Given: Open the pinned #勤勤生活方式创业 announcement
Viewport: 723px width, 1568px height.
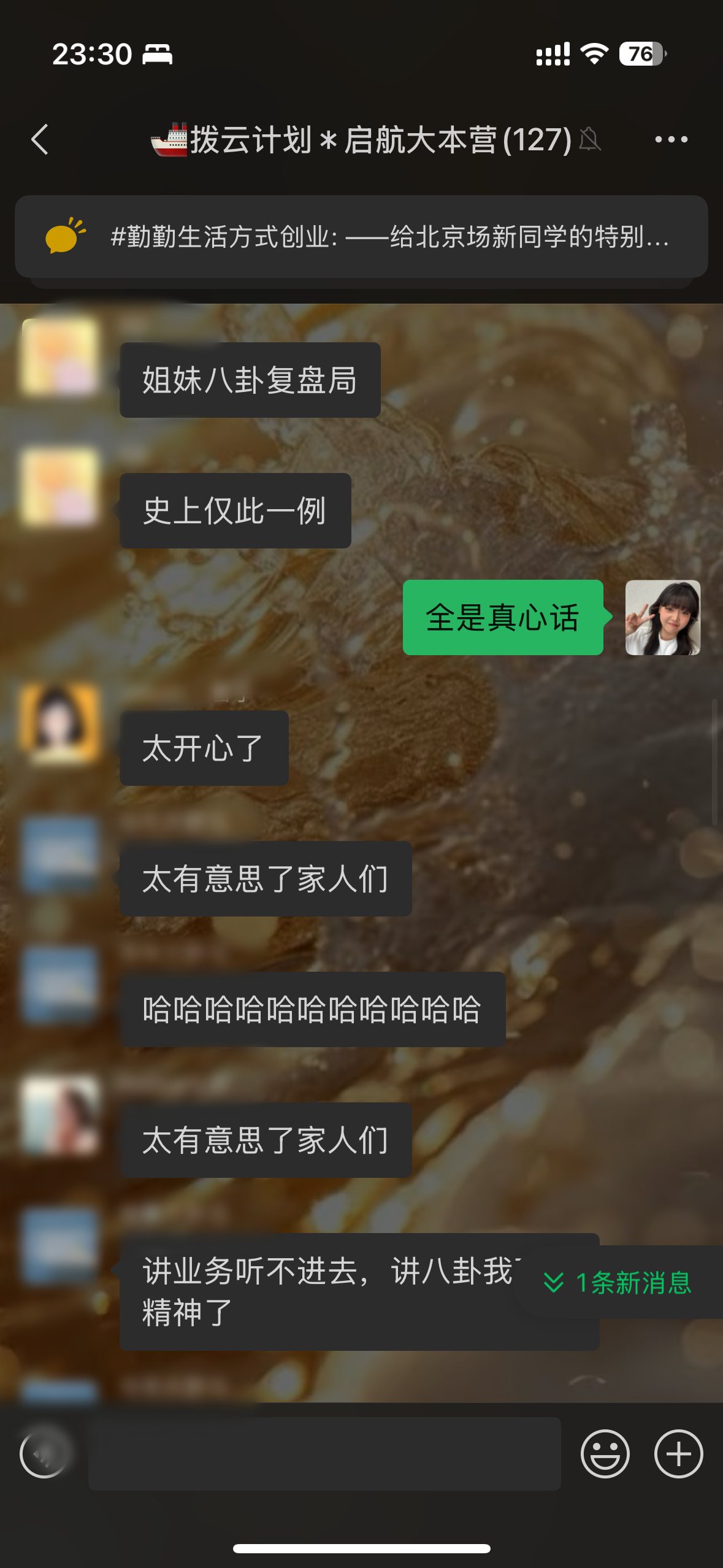Looking at the screenshot, I should [361, 237].
